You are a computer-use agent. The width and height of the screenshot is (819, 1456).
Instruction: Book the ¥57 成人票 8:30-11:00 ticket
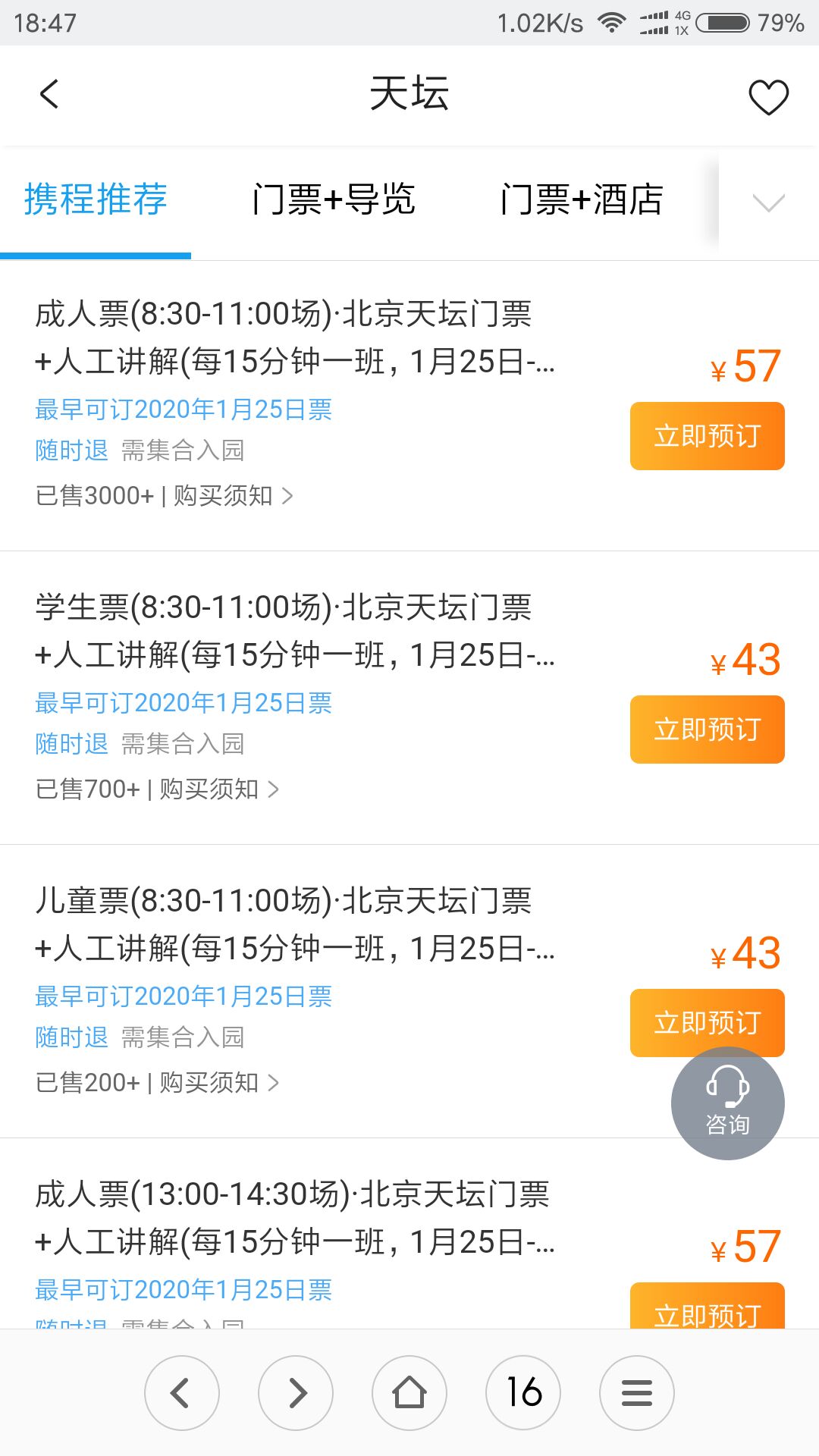pos(707,436)
